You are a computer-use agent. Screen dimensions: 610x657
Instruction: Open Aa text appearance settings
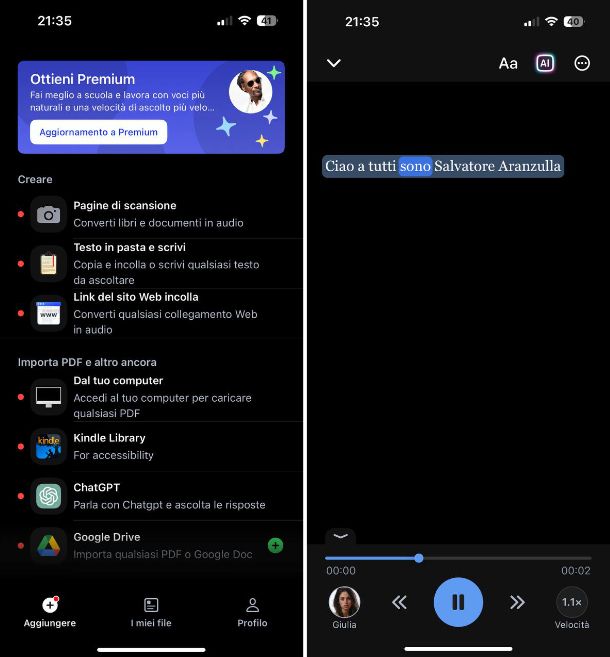click(508, 63)
